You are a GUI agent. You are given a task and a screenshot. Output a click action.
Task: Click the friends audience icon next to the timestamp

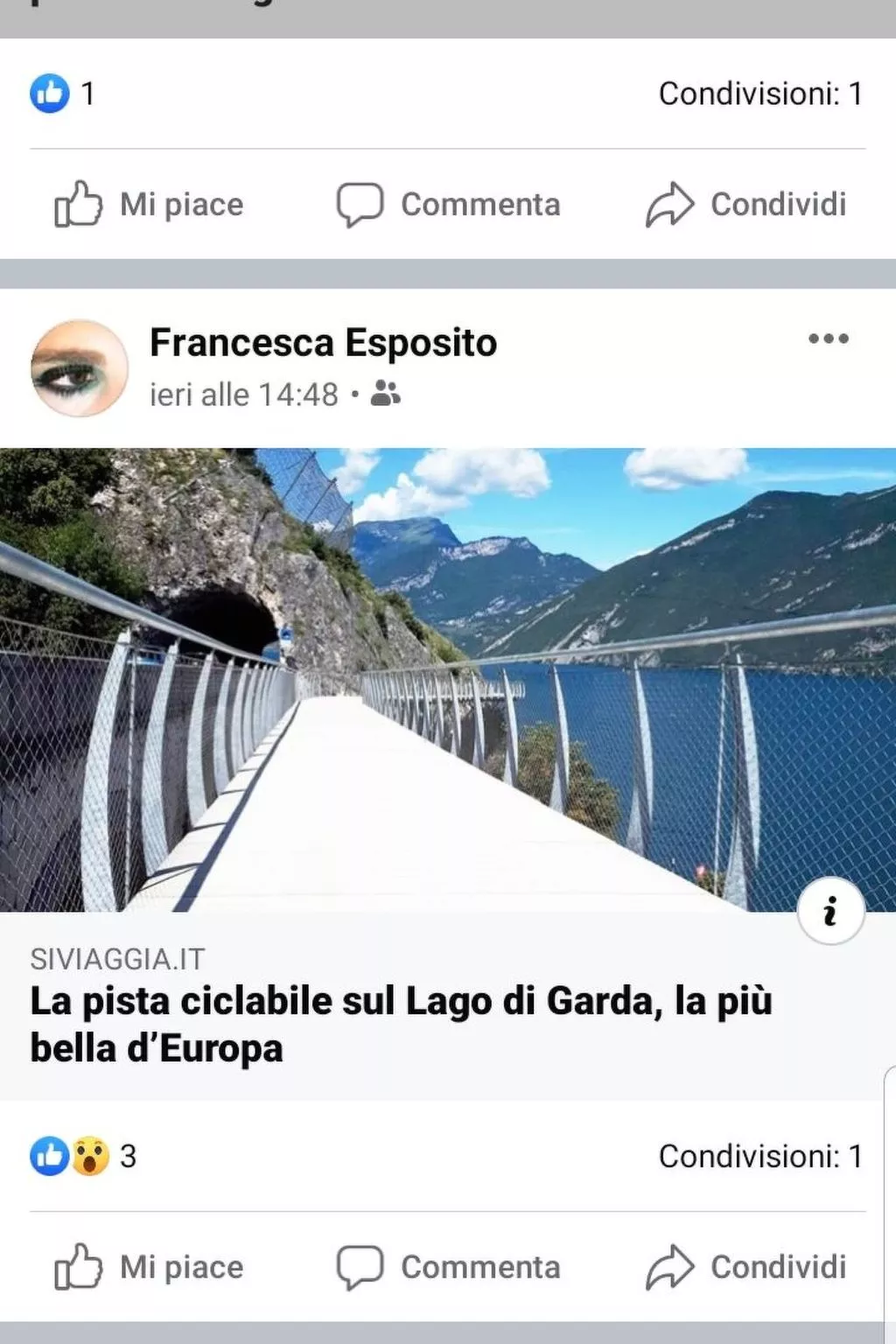coord(384,395)
